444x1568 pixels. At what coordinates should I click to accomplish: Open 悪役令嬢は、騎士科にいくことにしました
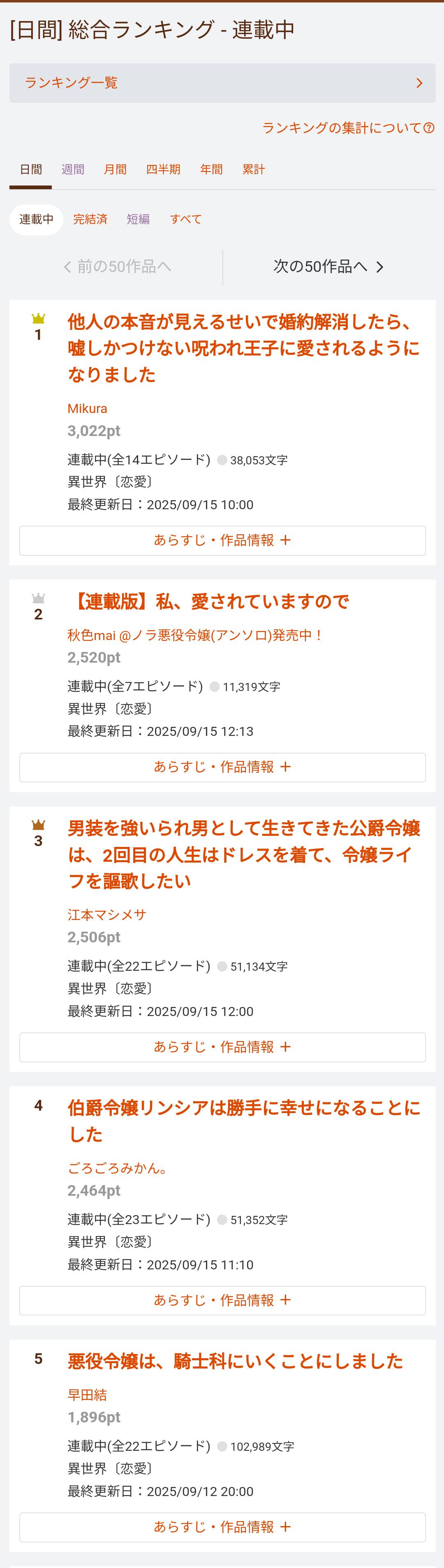coord(235,1361)
